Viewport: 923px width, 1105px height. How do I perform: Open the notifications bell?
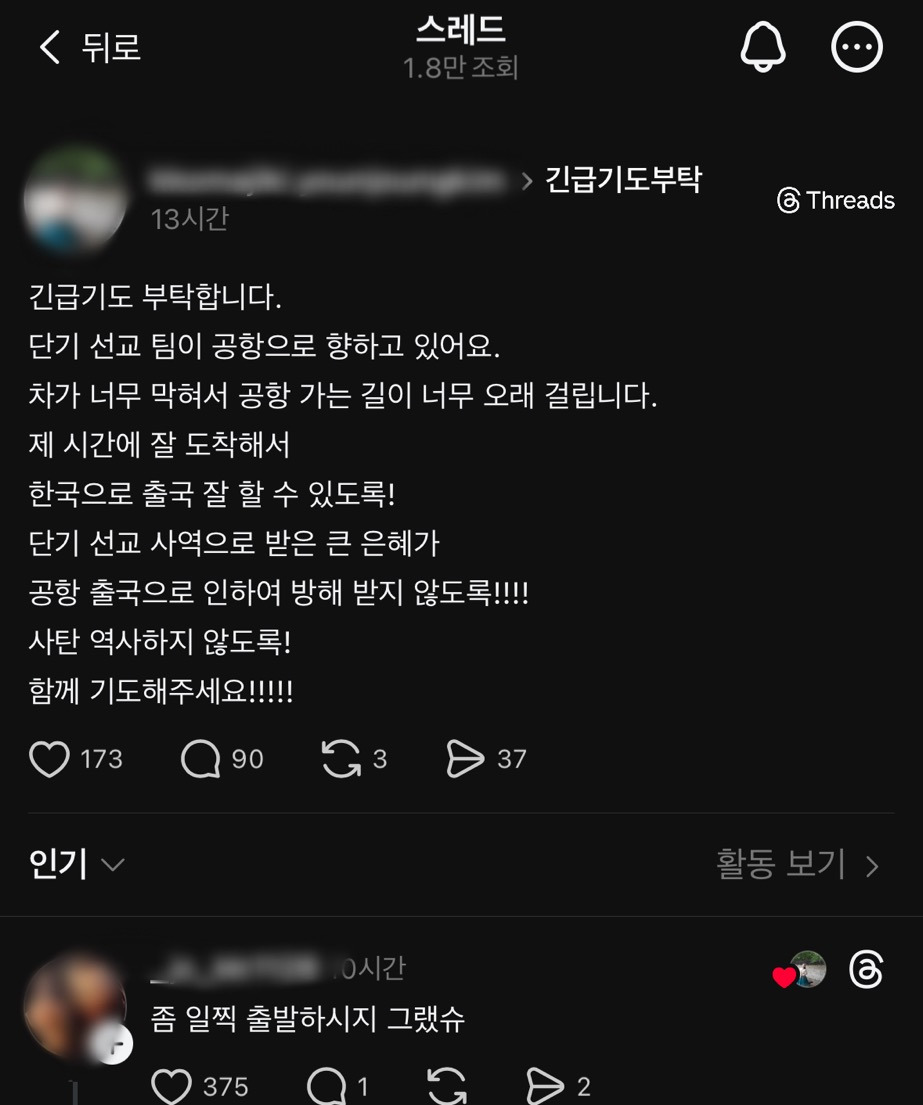(763, 47)
